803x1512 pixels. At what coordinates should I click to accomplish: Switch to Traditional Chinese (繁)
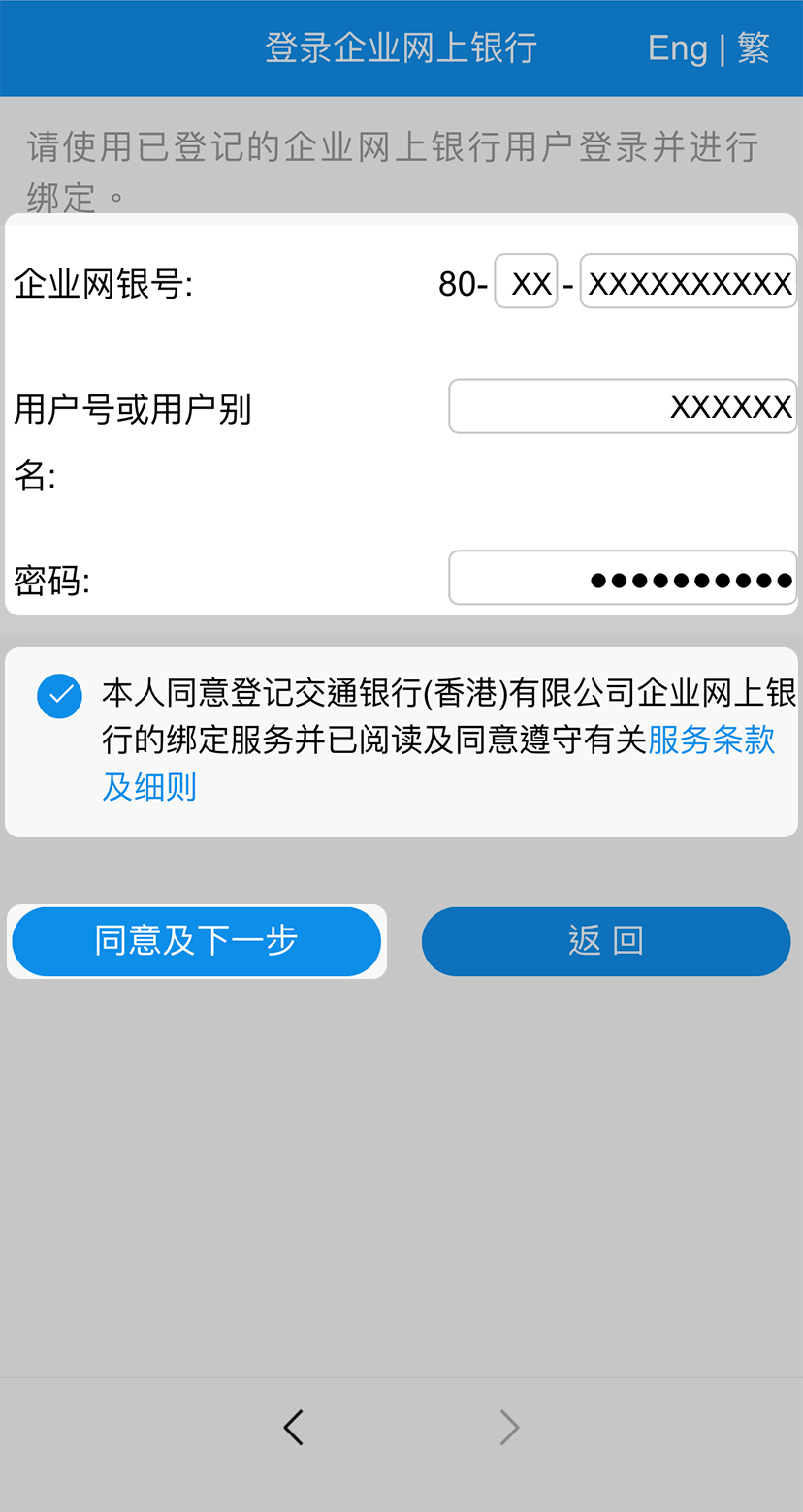coord(754,48)
